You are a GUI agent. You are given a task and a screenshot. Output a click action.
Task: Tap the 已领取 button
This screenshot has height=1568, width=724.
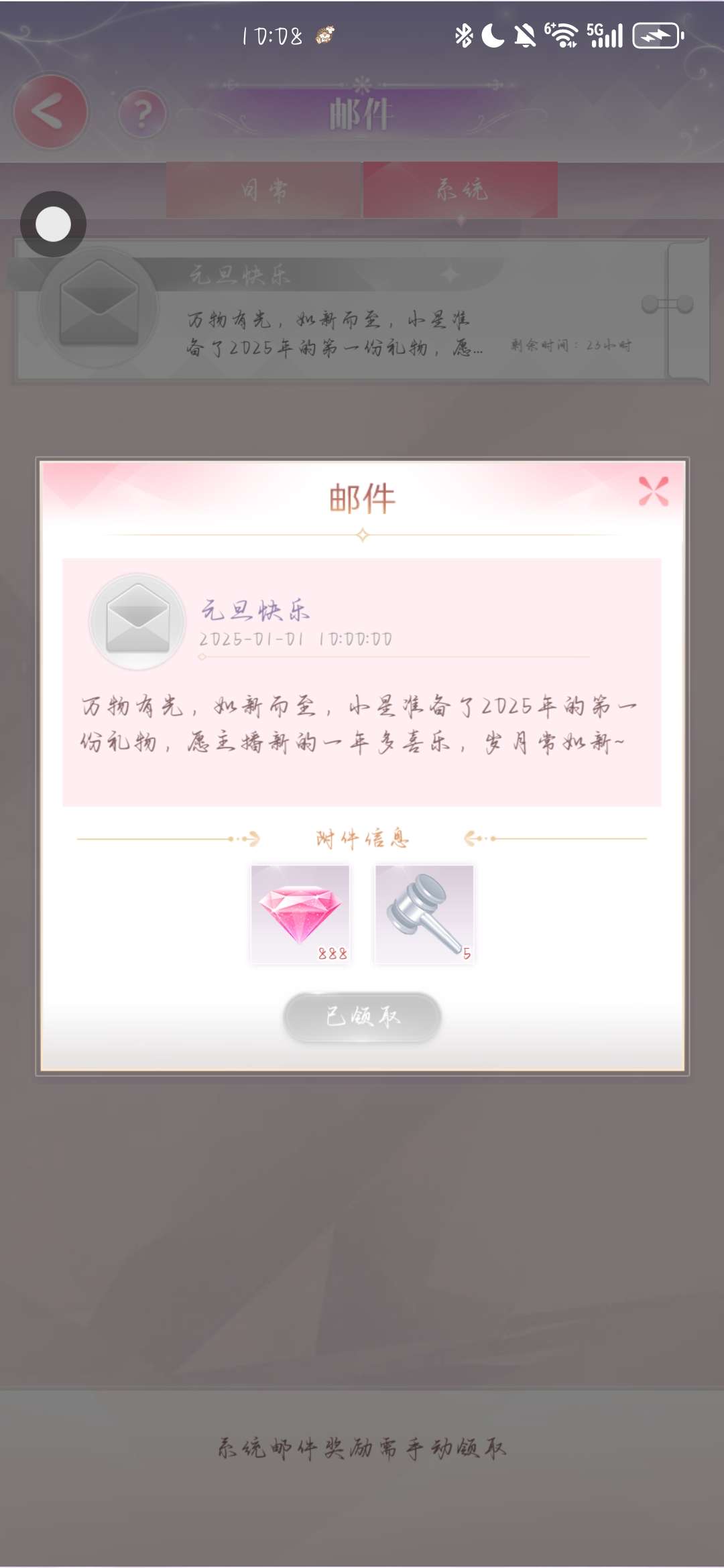point(362,1017)
